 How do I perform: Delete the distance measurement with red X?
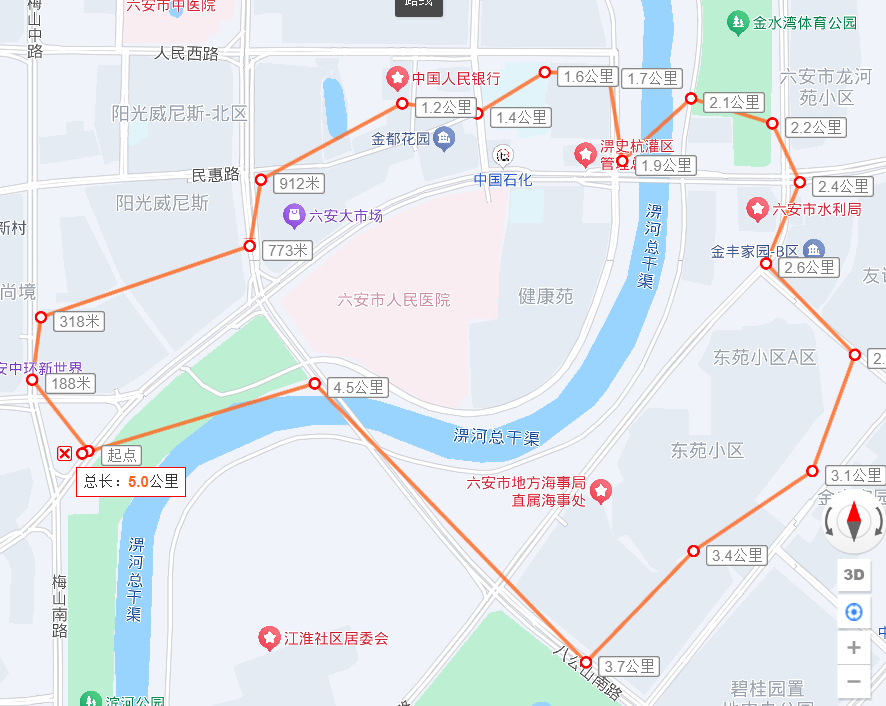[65, 454]
